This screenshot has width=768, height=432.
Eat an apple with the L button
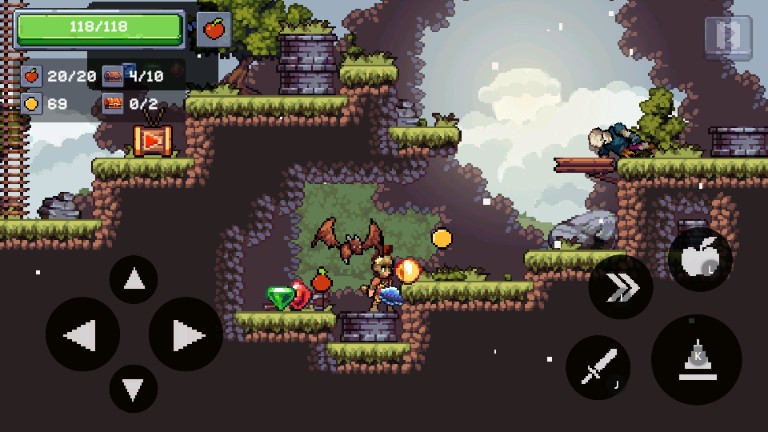tap(700, 258)
